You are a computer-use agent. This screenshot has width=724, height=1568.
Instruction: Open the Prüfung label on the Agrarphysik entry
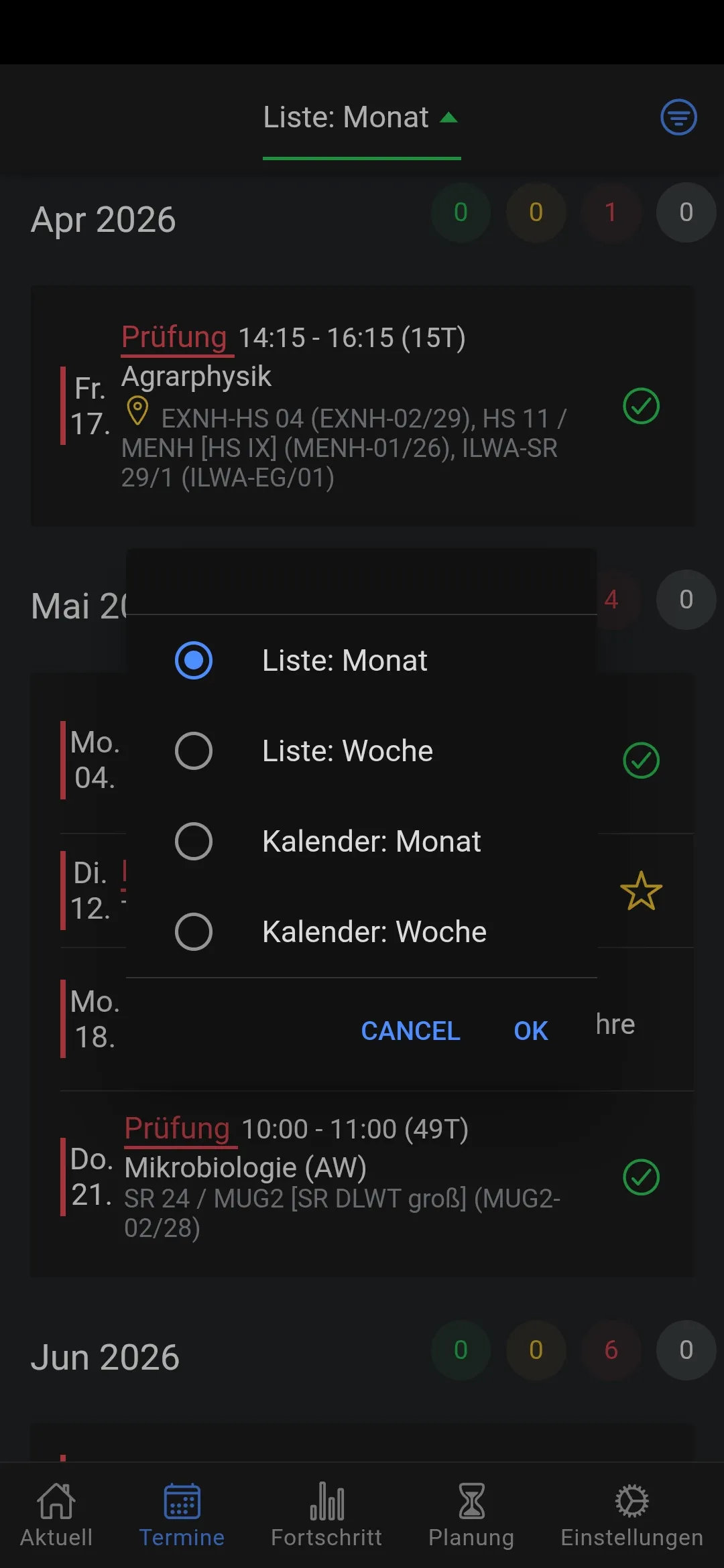(176, 337)
